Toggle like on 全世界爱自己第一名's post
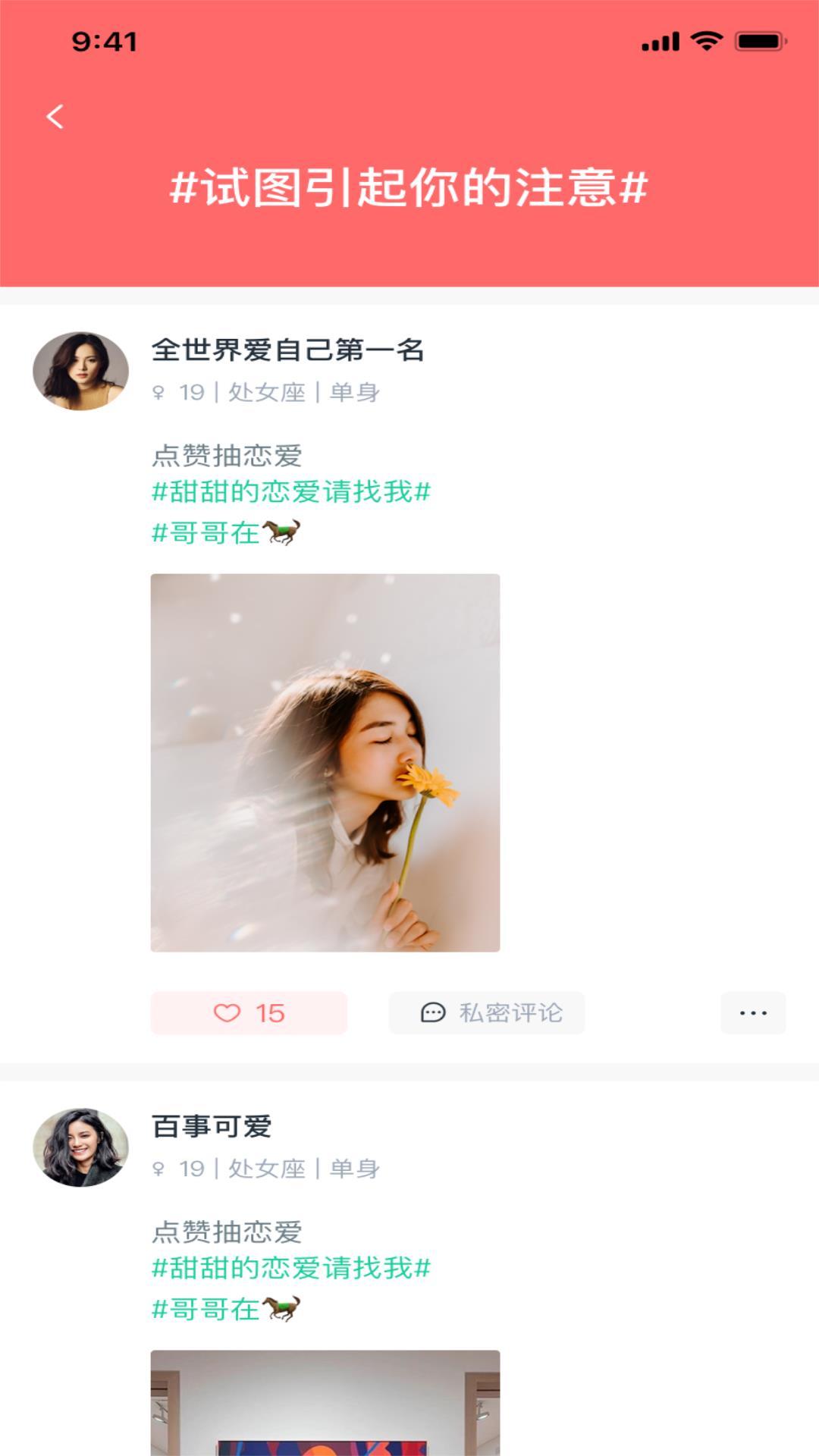Image resolution: width=819 pixels, height=1456 pixels. click(248, 1012)
